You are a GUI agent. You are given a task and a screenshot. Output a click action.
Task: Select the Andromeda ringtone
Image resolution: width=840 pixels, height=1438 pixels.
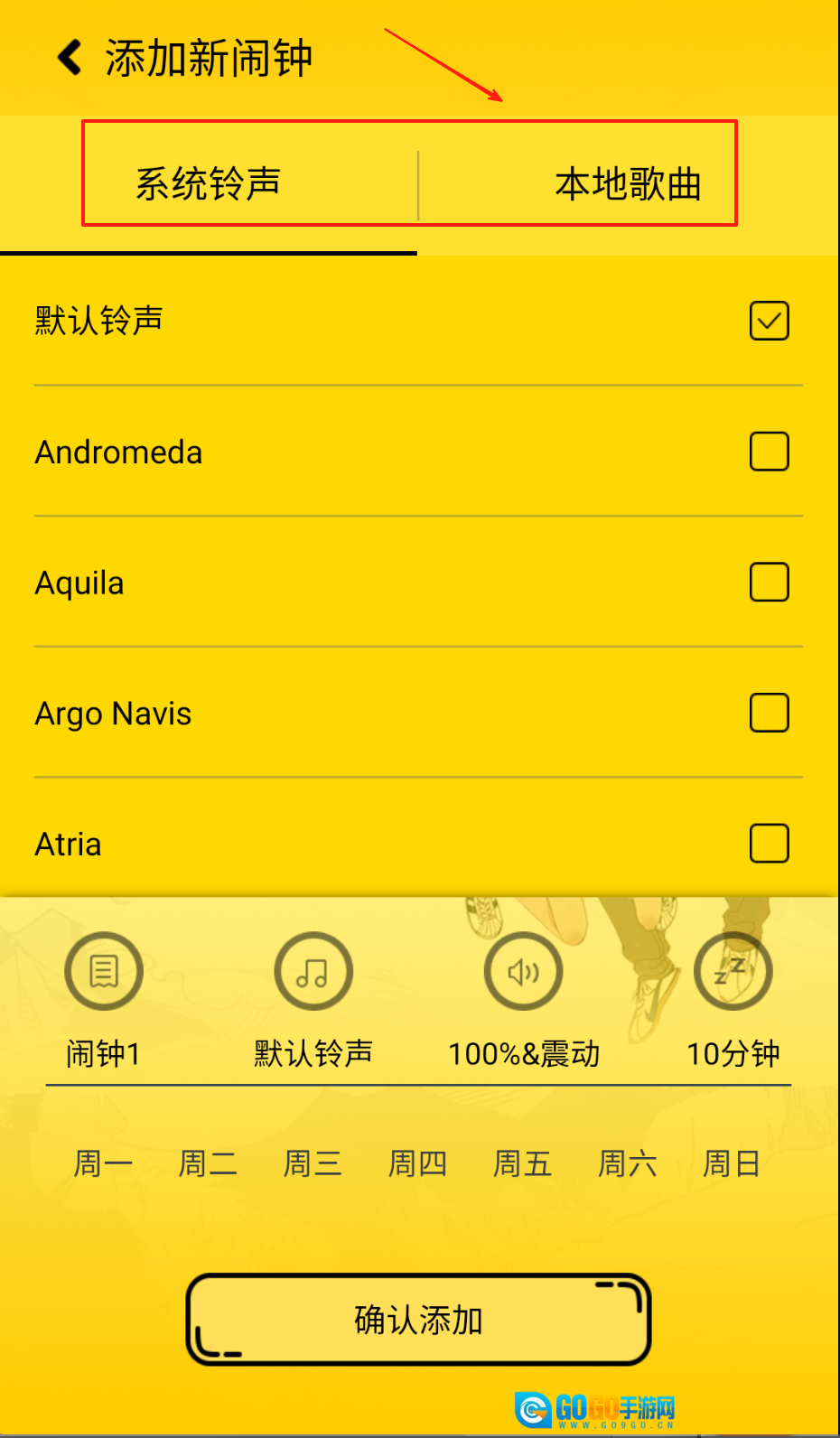(x=769, y=452)
